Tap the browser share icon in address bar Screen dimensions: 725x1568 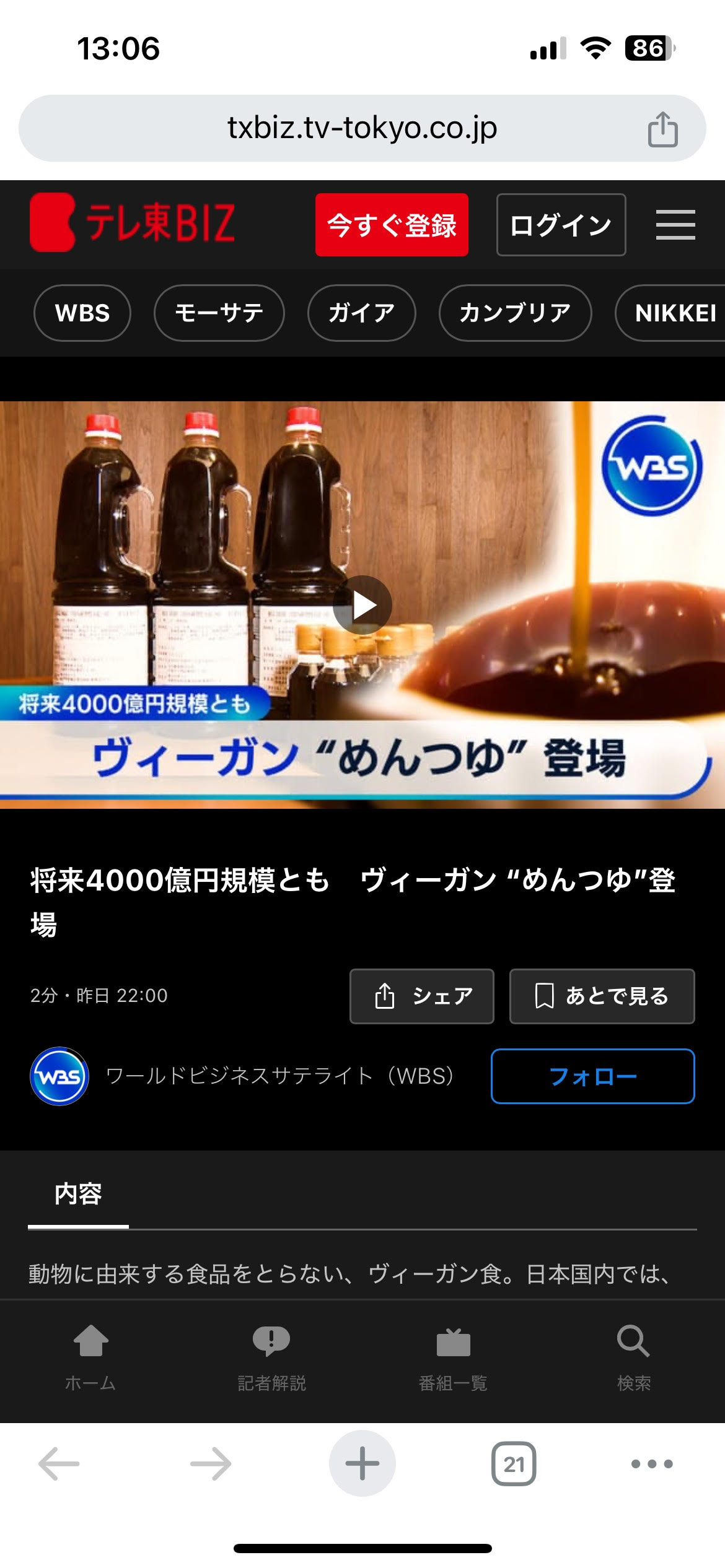click(662, 129)
